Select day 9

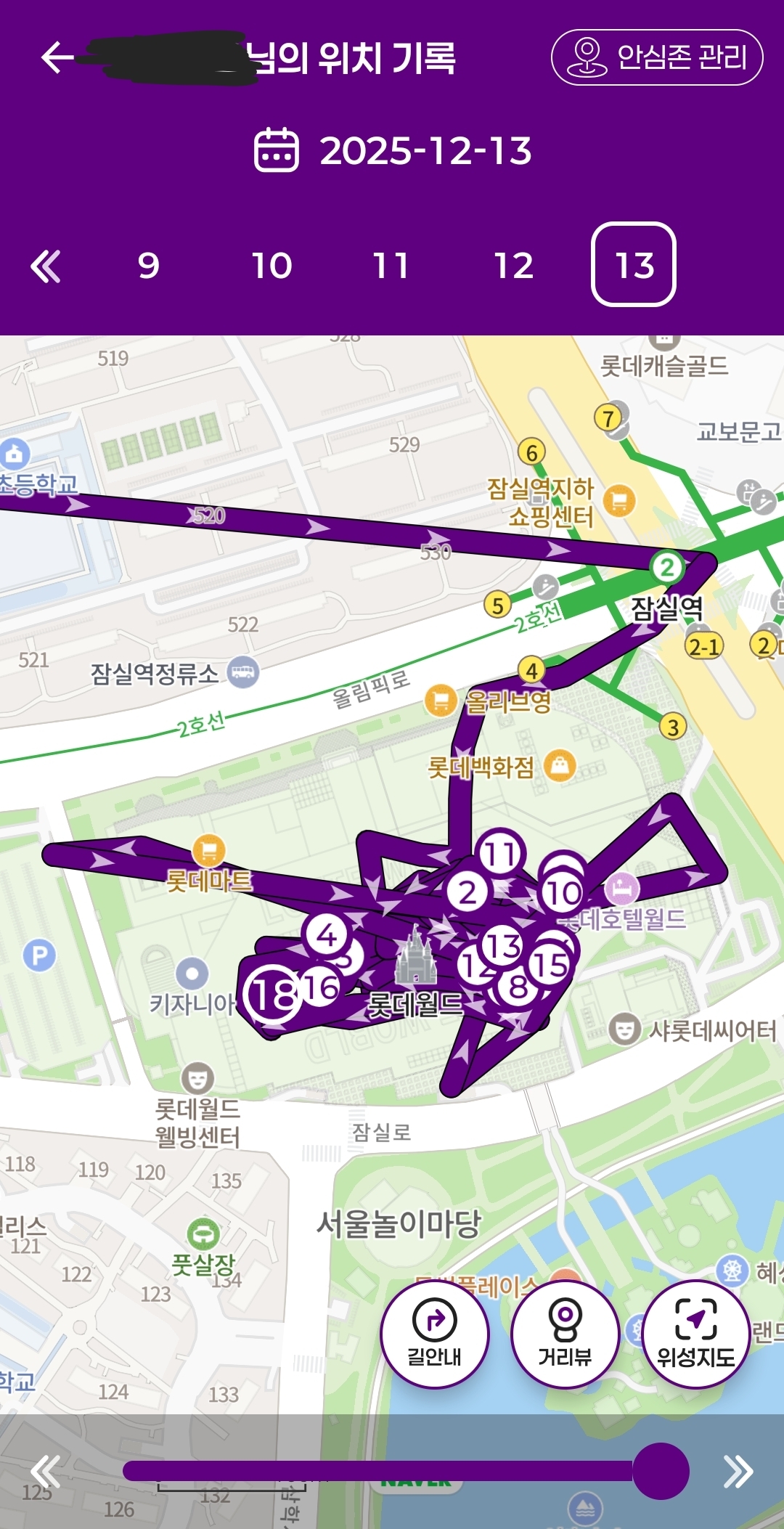149,266
